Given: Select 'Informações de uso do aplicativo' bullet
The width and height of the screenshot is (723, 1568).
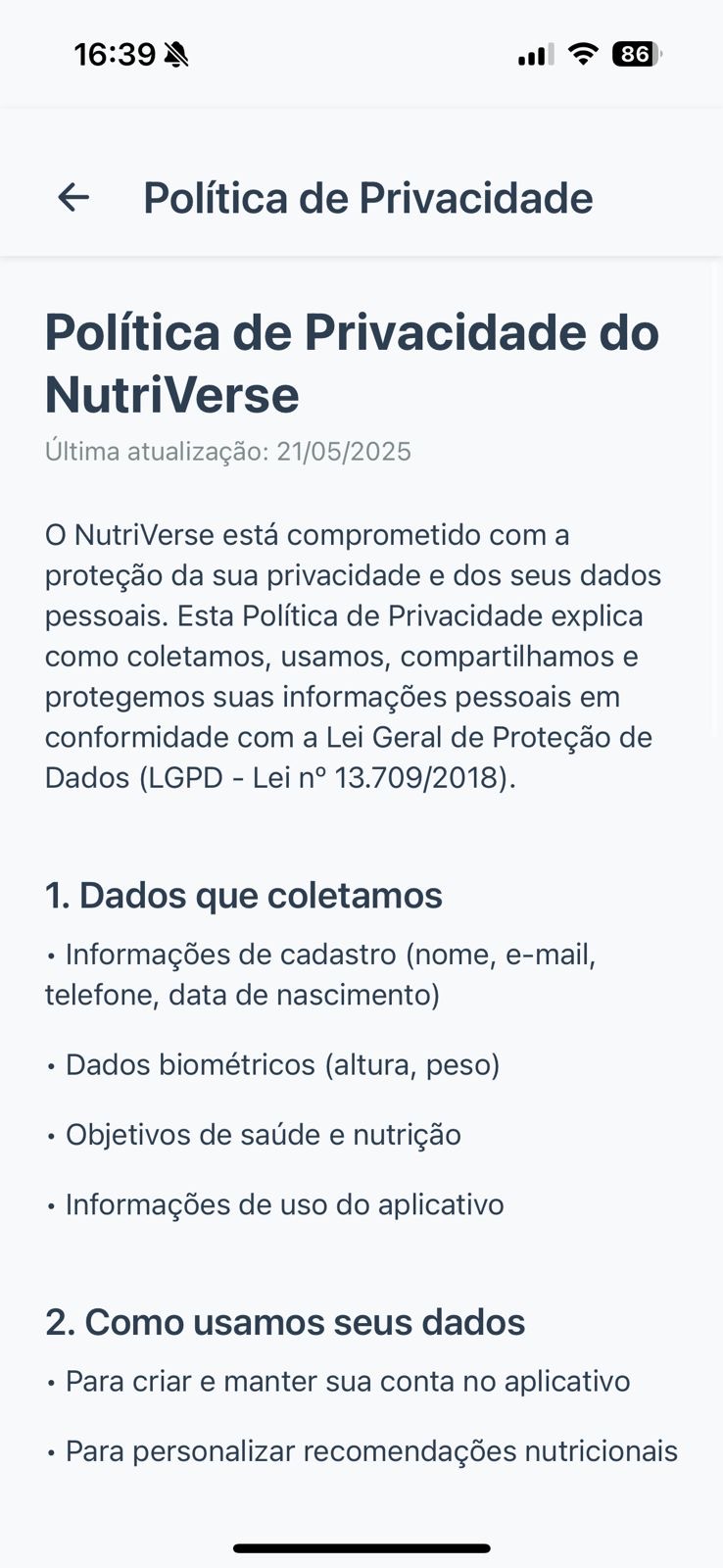Looking at the screenshot, I should coord(274,1204).
